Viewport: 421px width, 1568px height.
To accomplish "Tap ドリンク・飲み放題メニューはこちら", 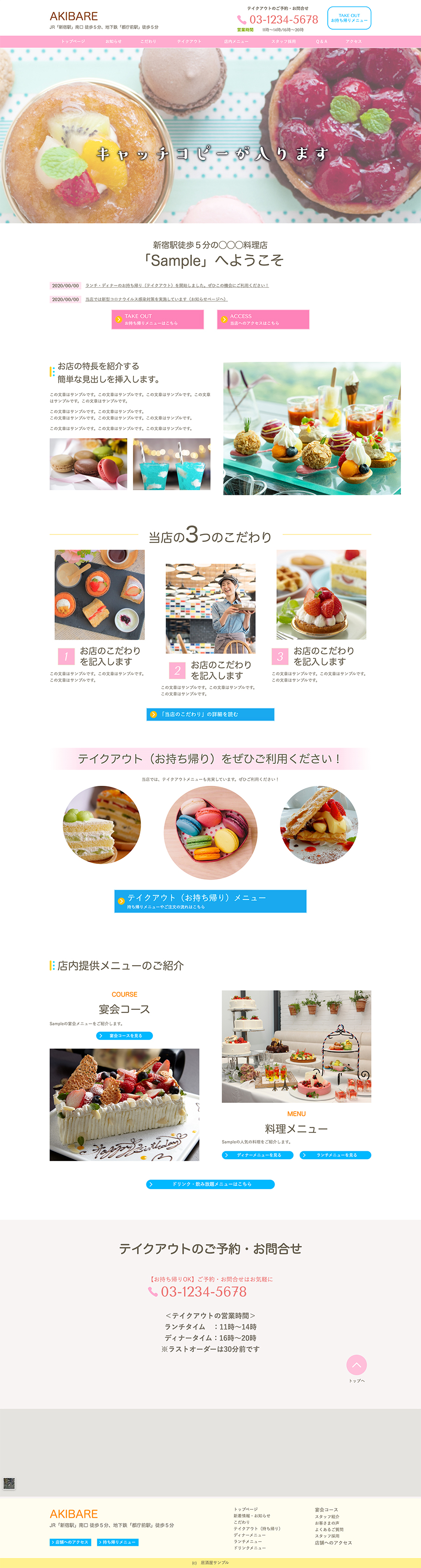I will click(210, 1185).
